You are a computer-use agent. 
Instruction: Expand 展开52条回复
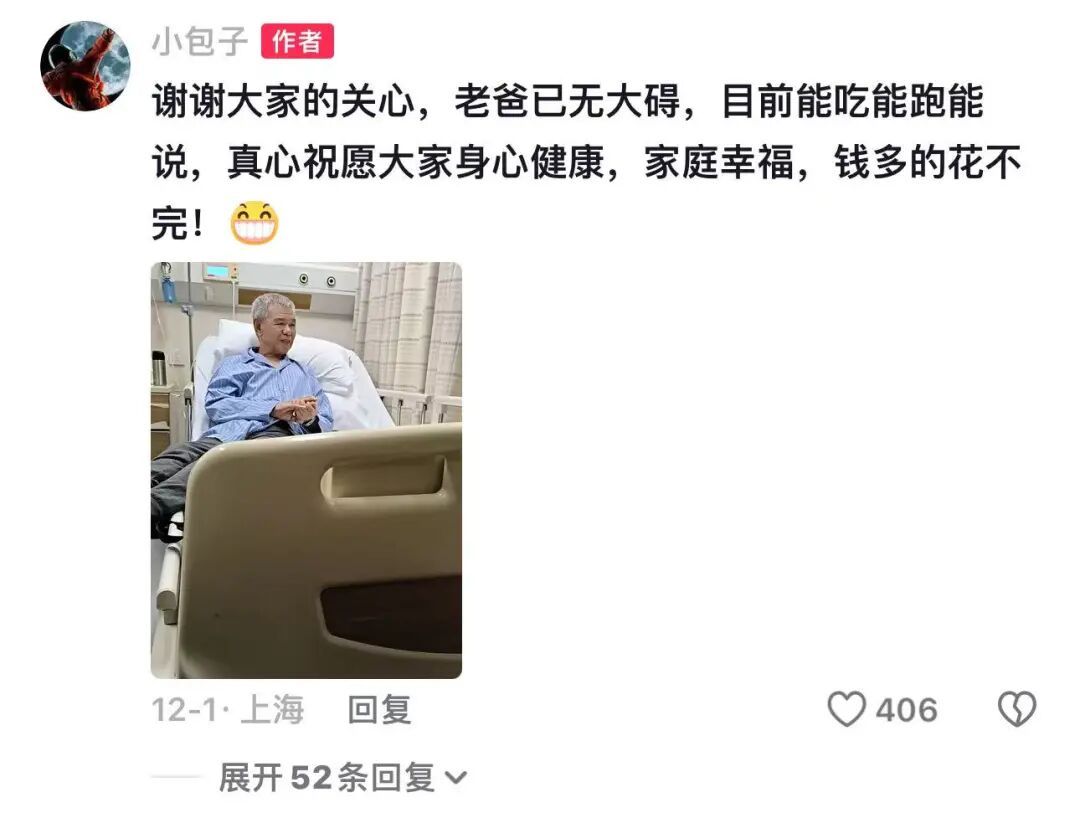coord(342,777)
